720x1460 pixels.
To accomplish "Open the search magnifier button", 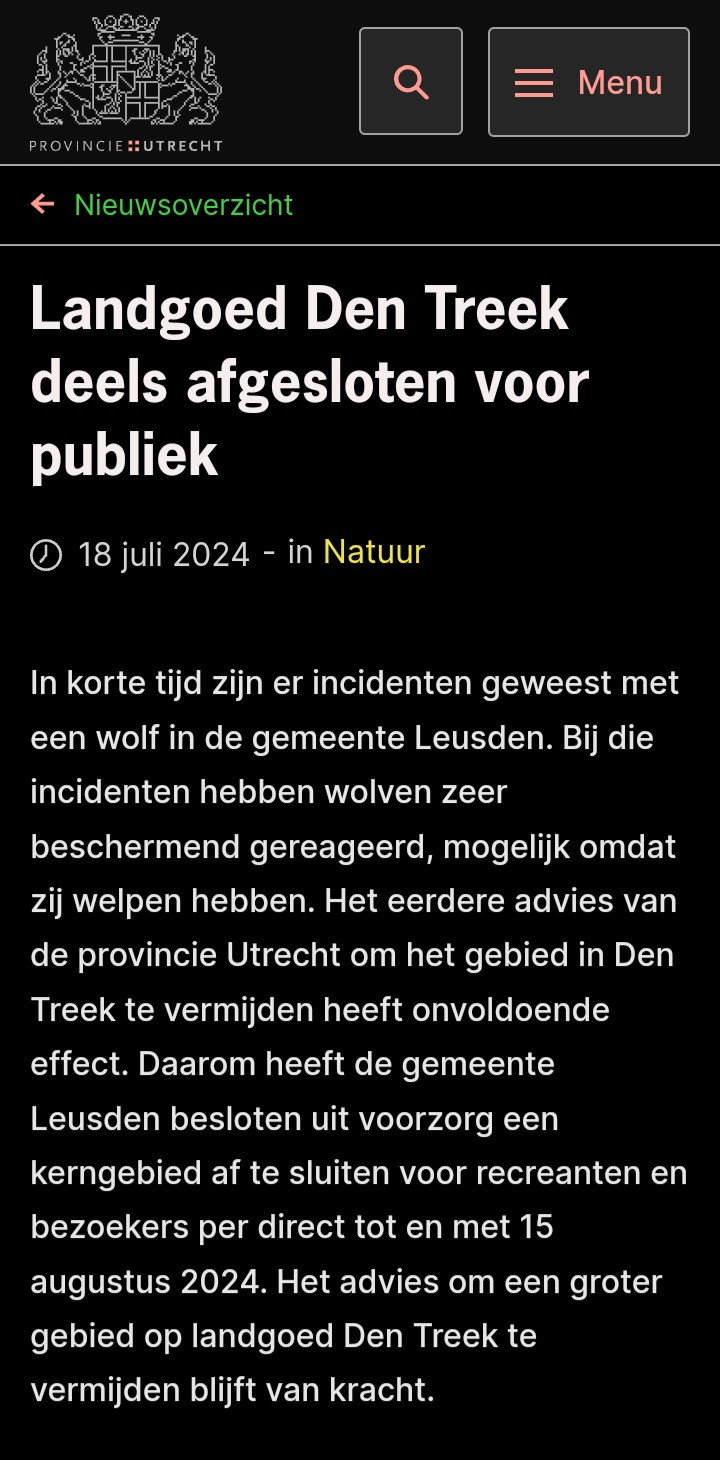I will click(411, 81).
